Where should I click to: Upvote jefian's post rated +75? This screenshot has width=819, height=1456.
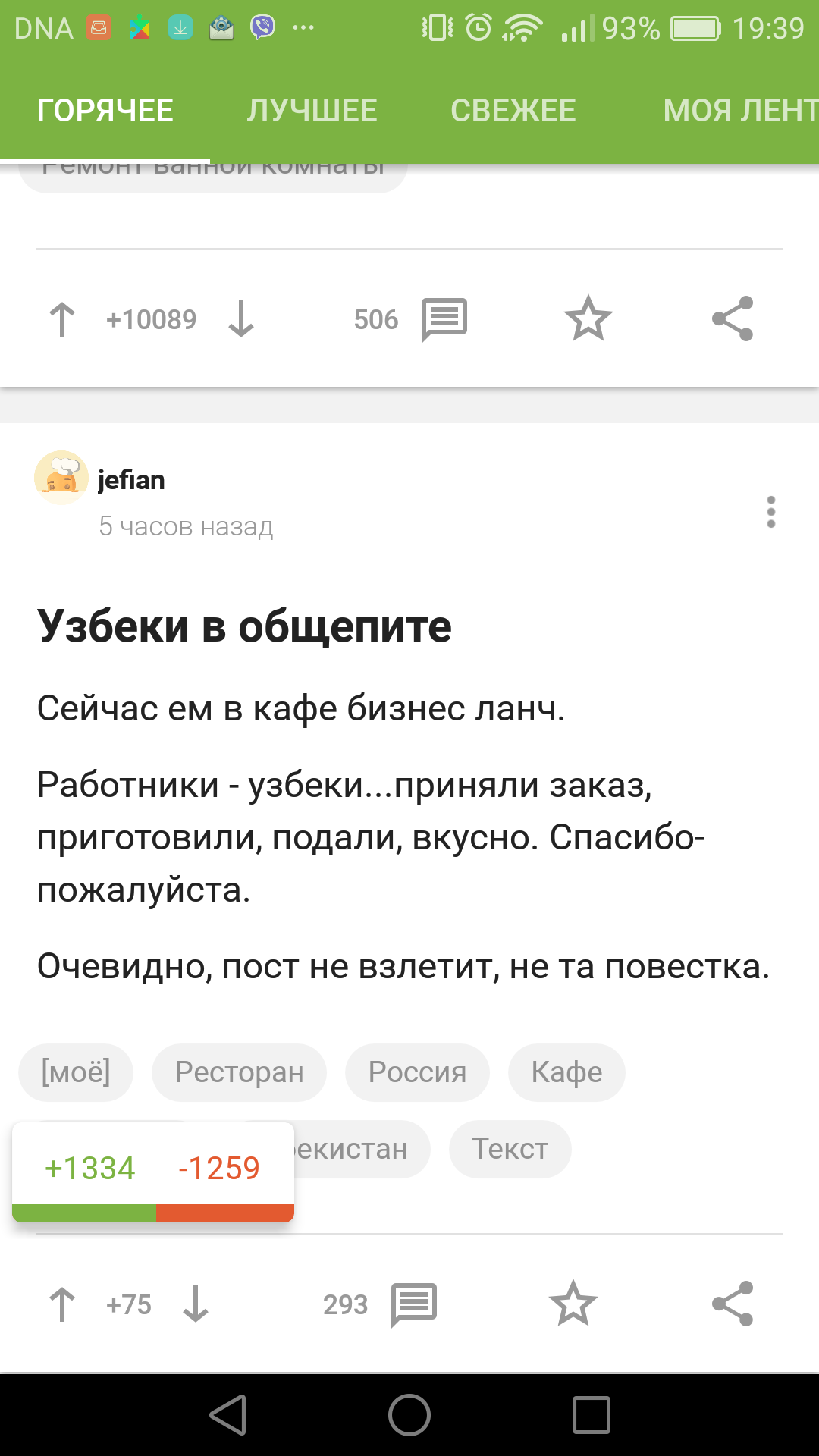(62, 1304)
